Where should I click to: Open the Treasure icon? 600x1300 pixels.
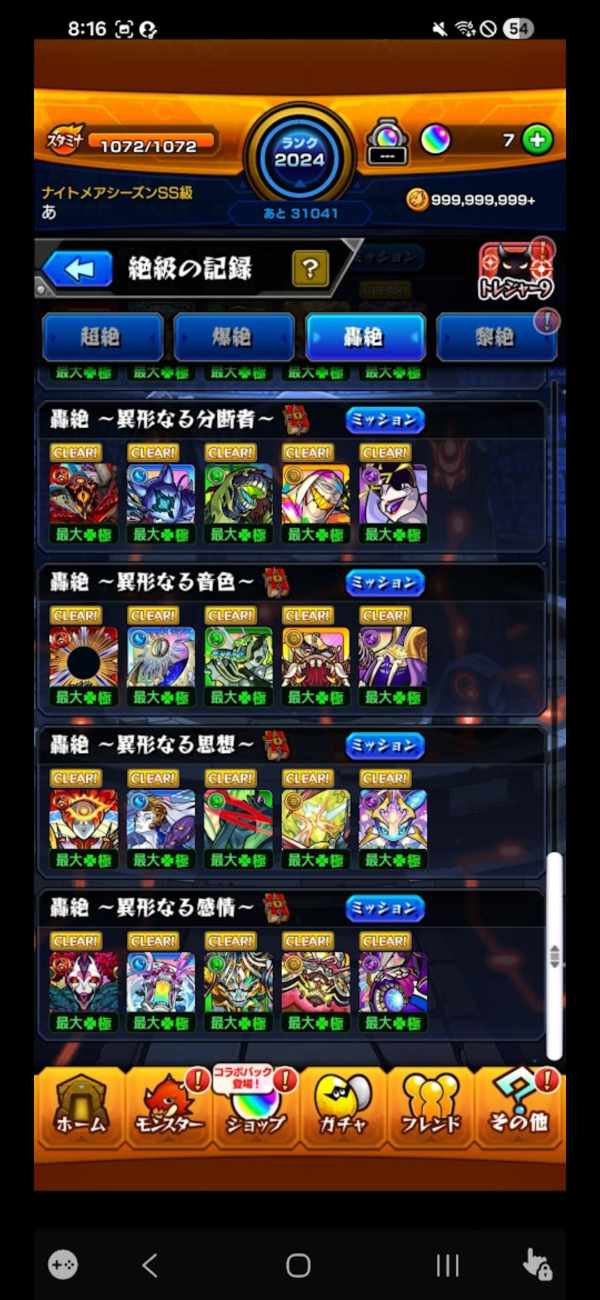[x=516, y=270]
